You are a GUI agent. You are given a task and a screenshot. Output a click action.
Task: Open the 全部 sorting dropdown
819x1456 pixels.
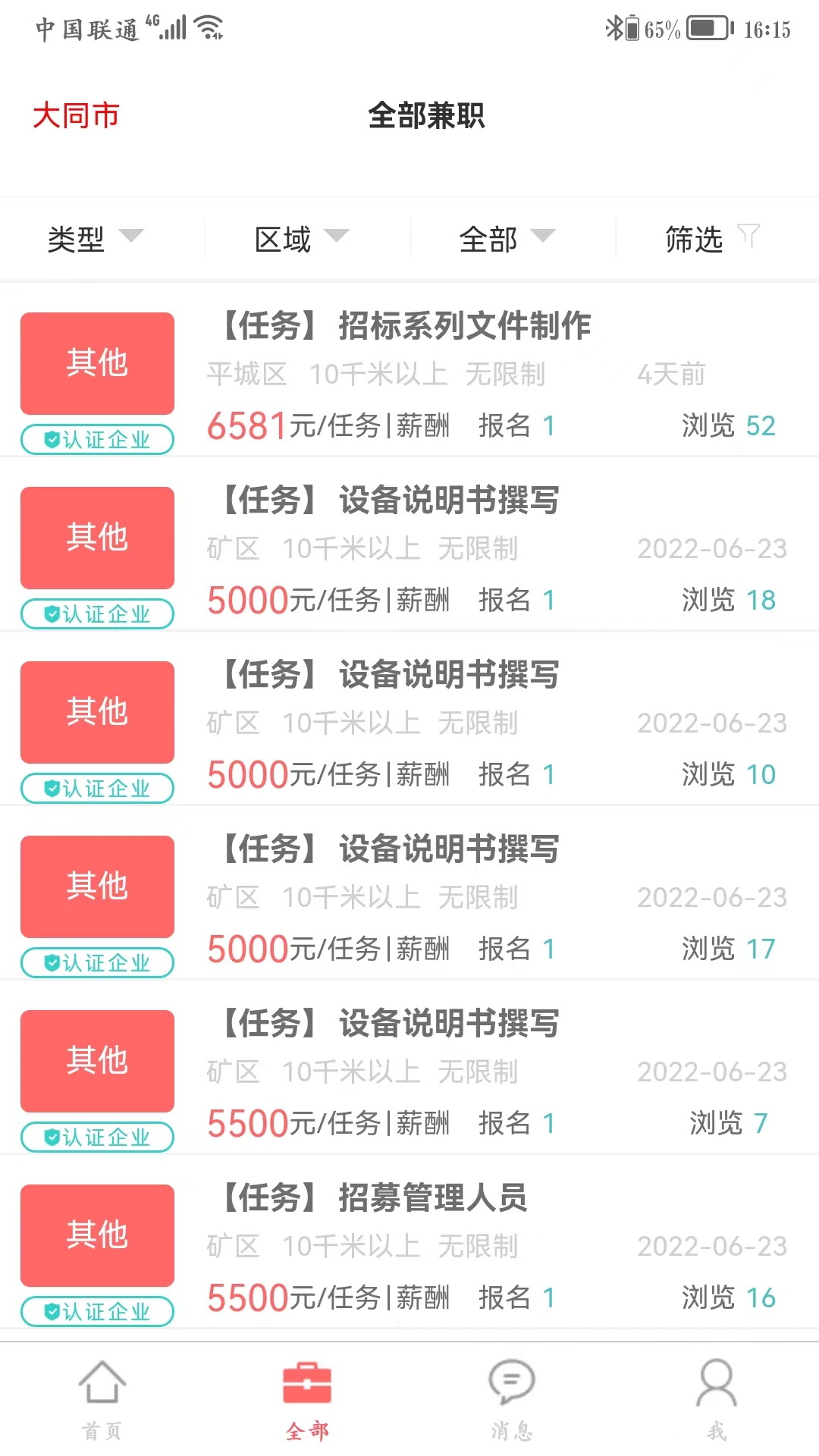[x=504, y=237]
